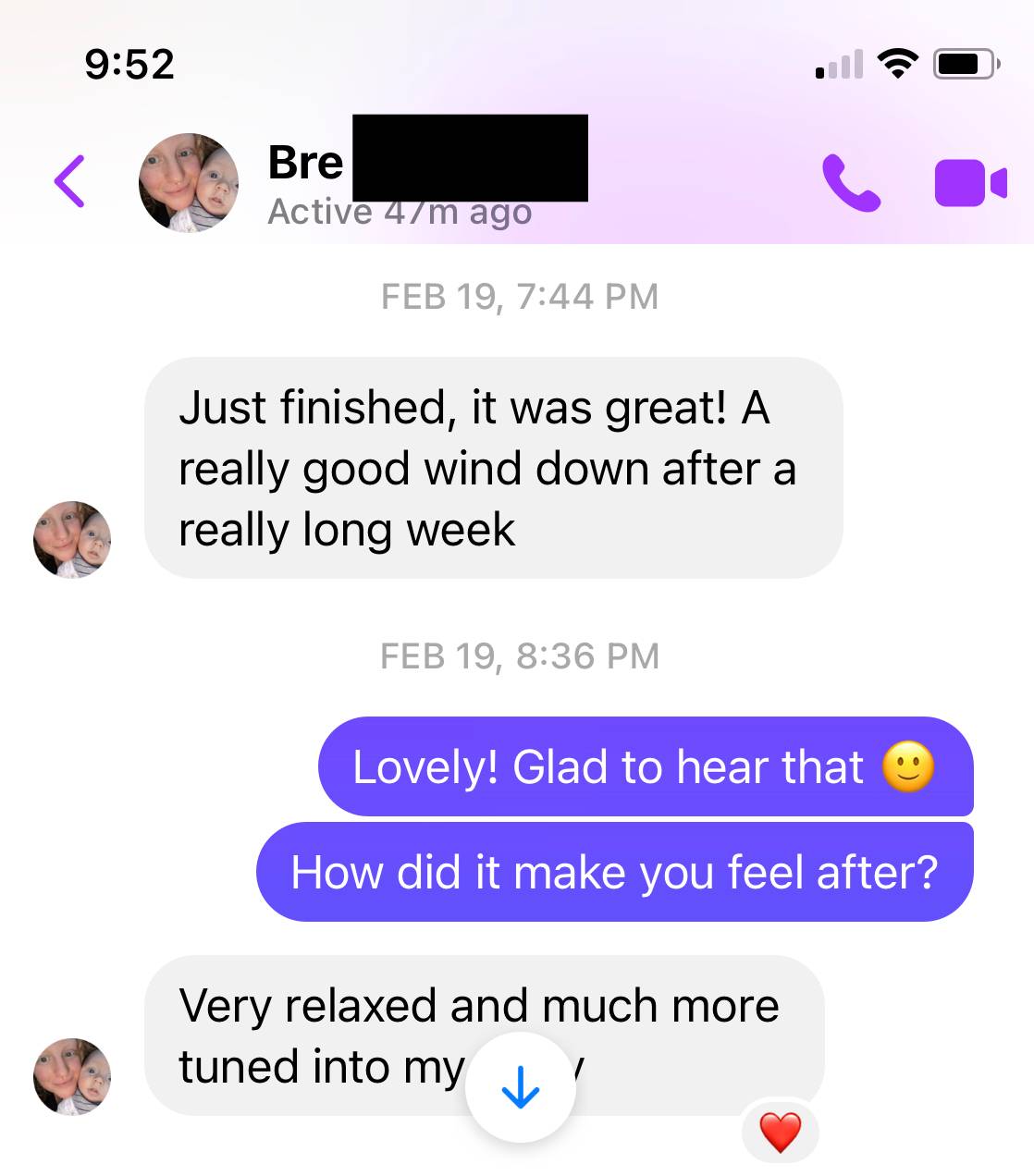Jump to latest messages with down arrow
The height and width of the screenshot is (1176, 1034).
[x=521, y=1087]
